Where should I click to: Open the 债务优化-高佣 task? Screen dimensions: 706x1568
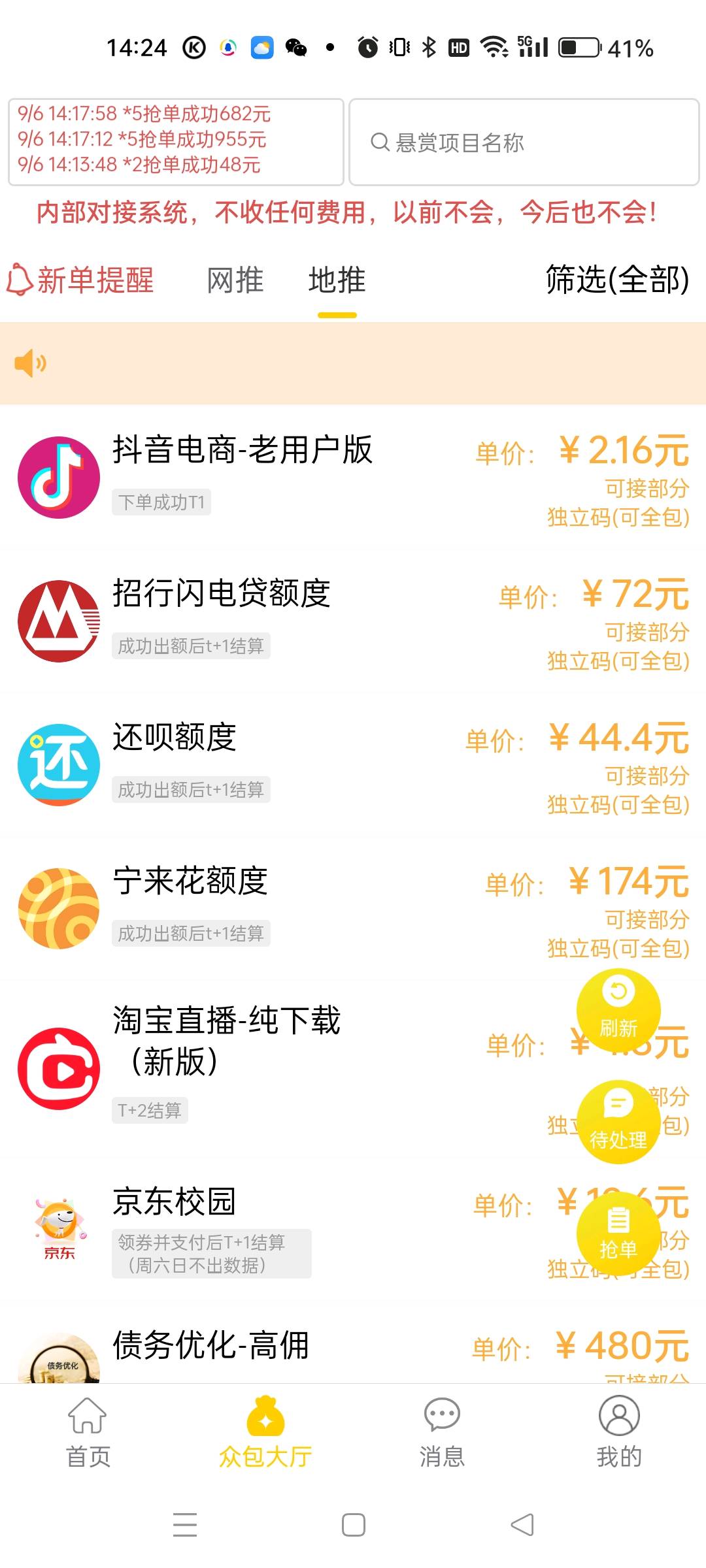point(353,1345)
